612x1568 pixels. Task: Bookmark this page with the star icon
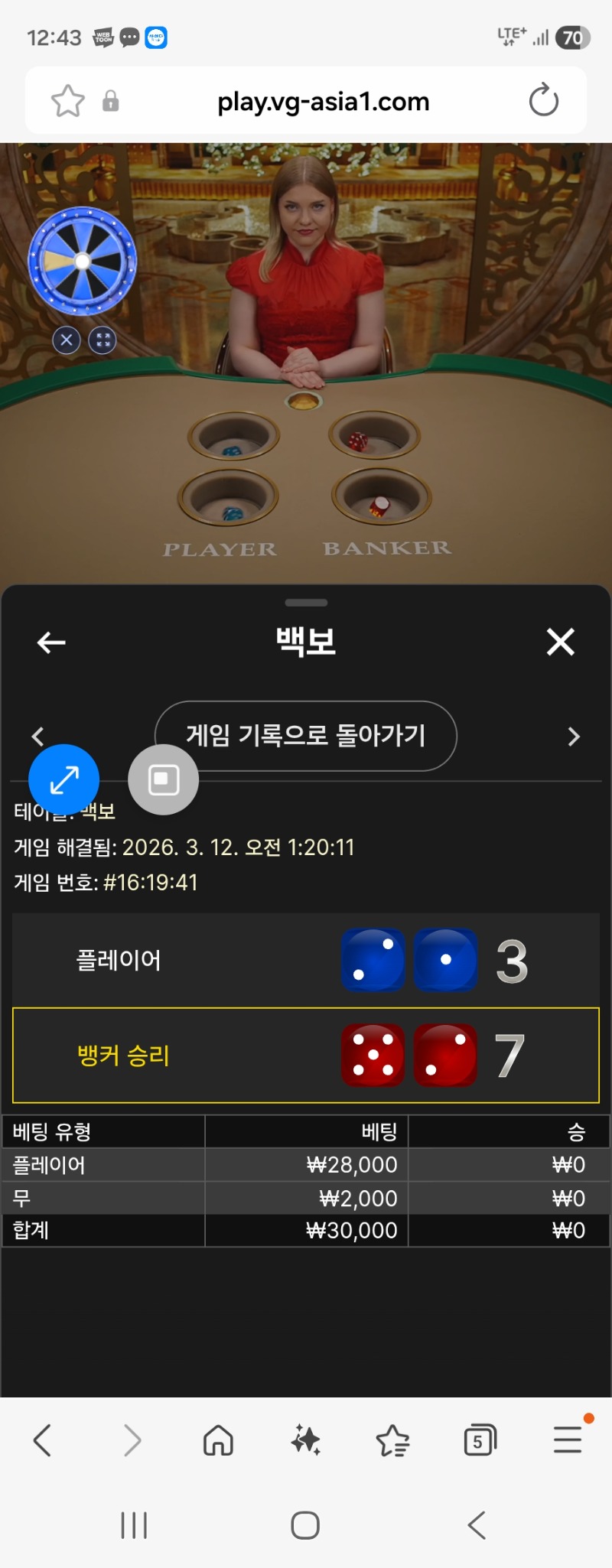pos(67,101)
